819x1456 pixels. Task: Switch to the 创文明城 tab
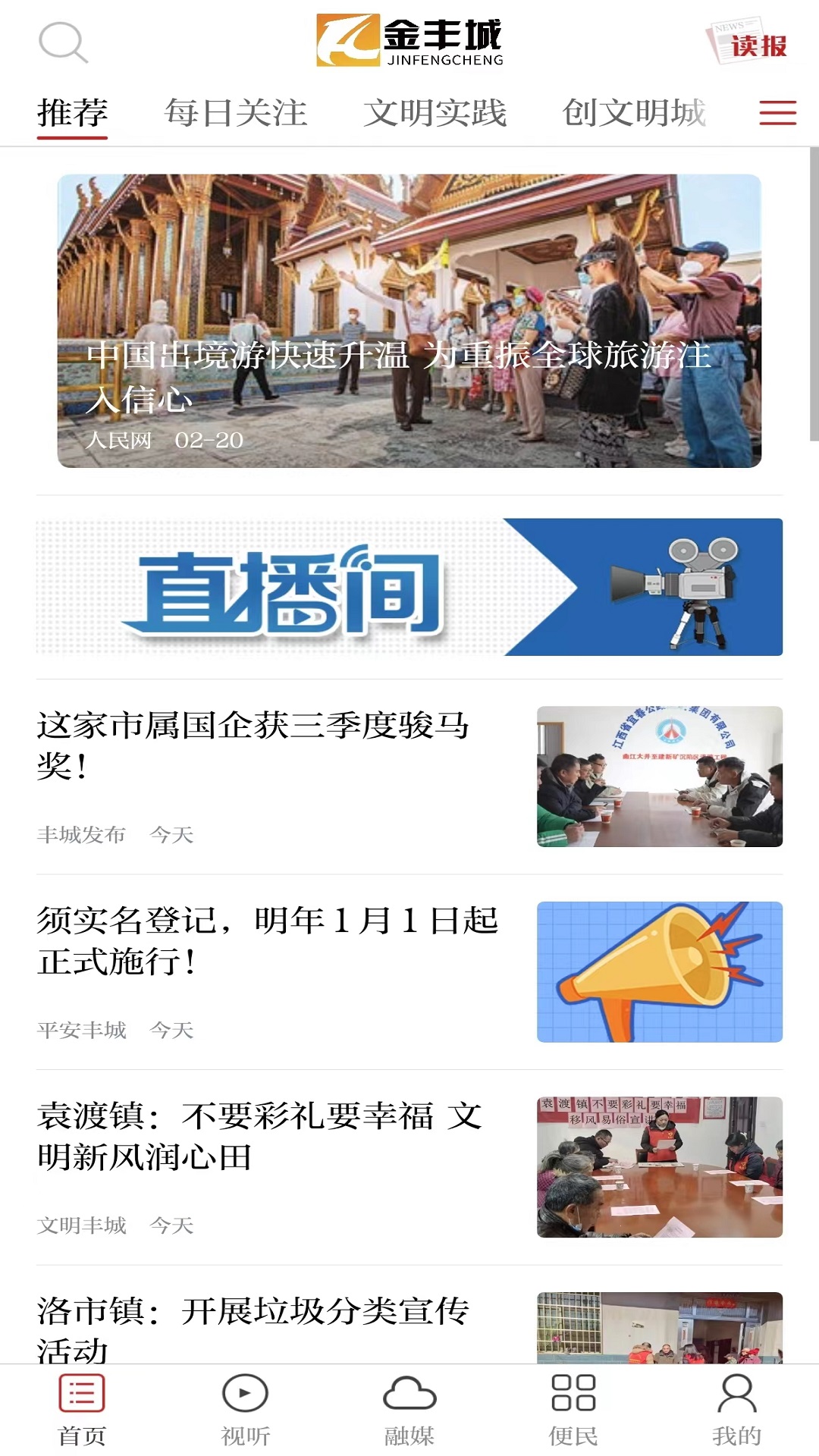(x=634, y=113)
